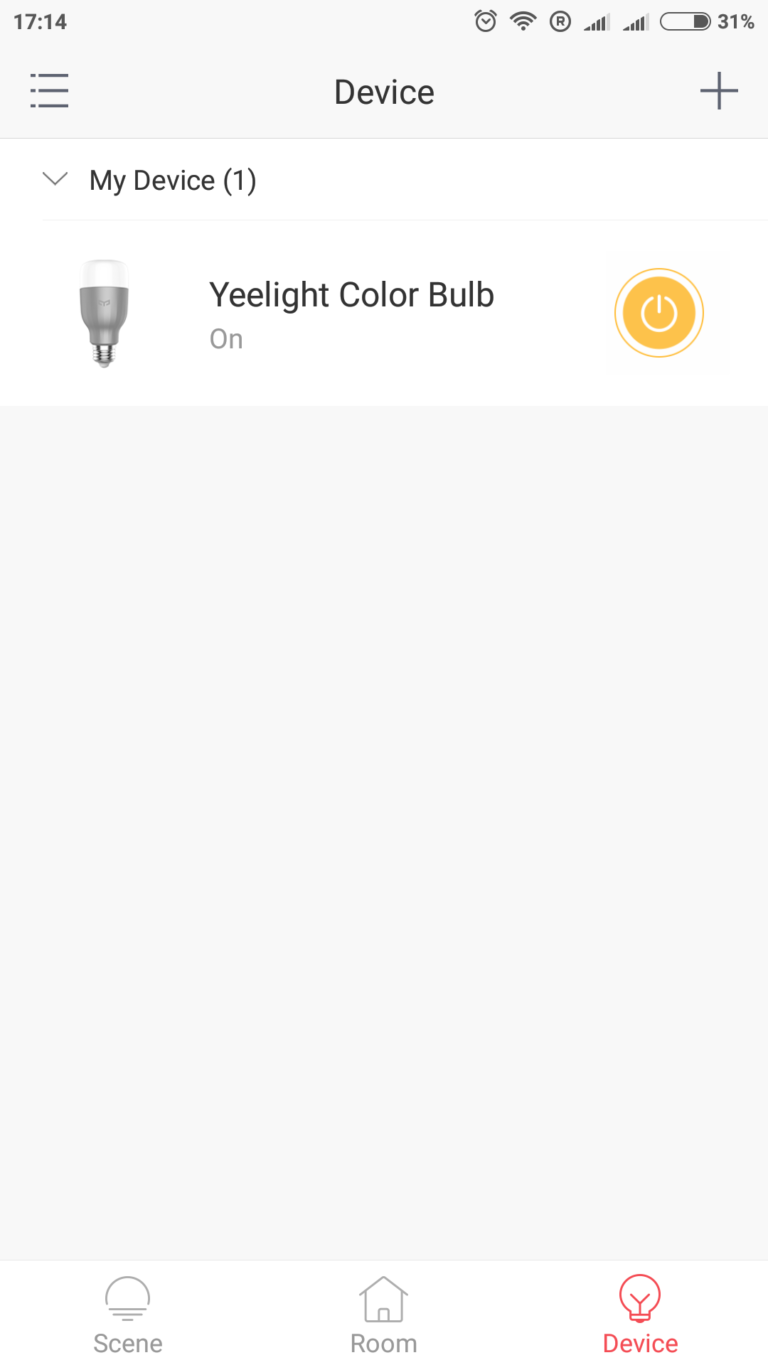Select the Device tab

point(640,1314)
